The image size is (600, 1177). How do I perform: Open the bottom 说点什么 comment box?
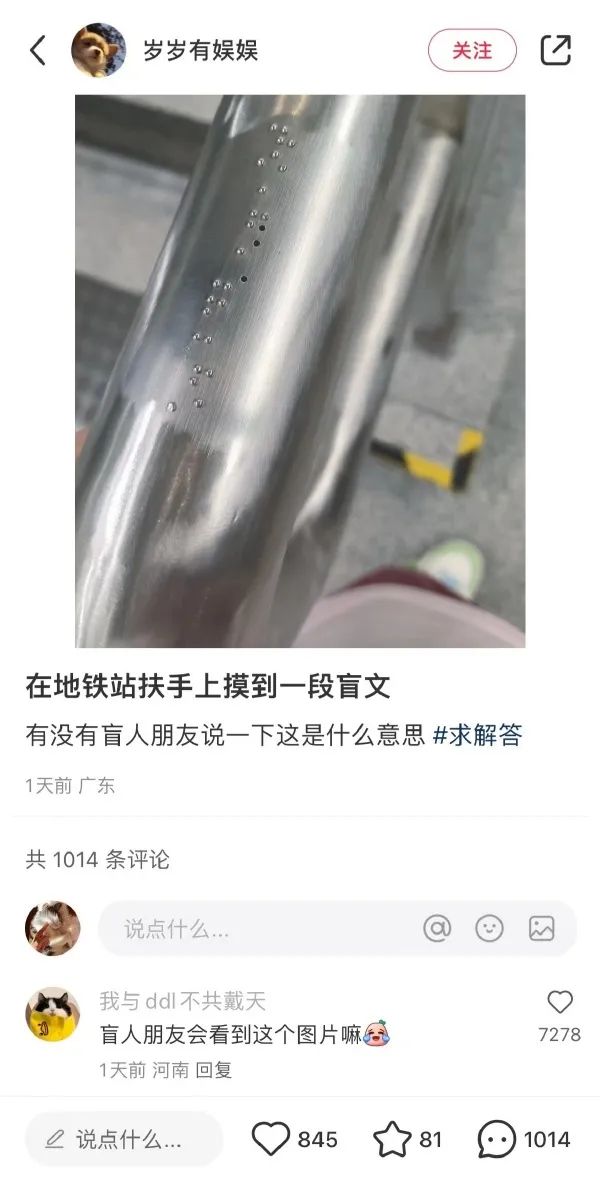coord(123,1139)
